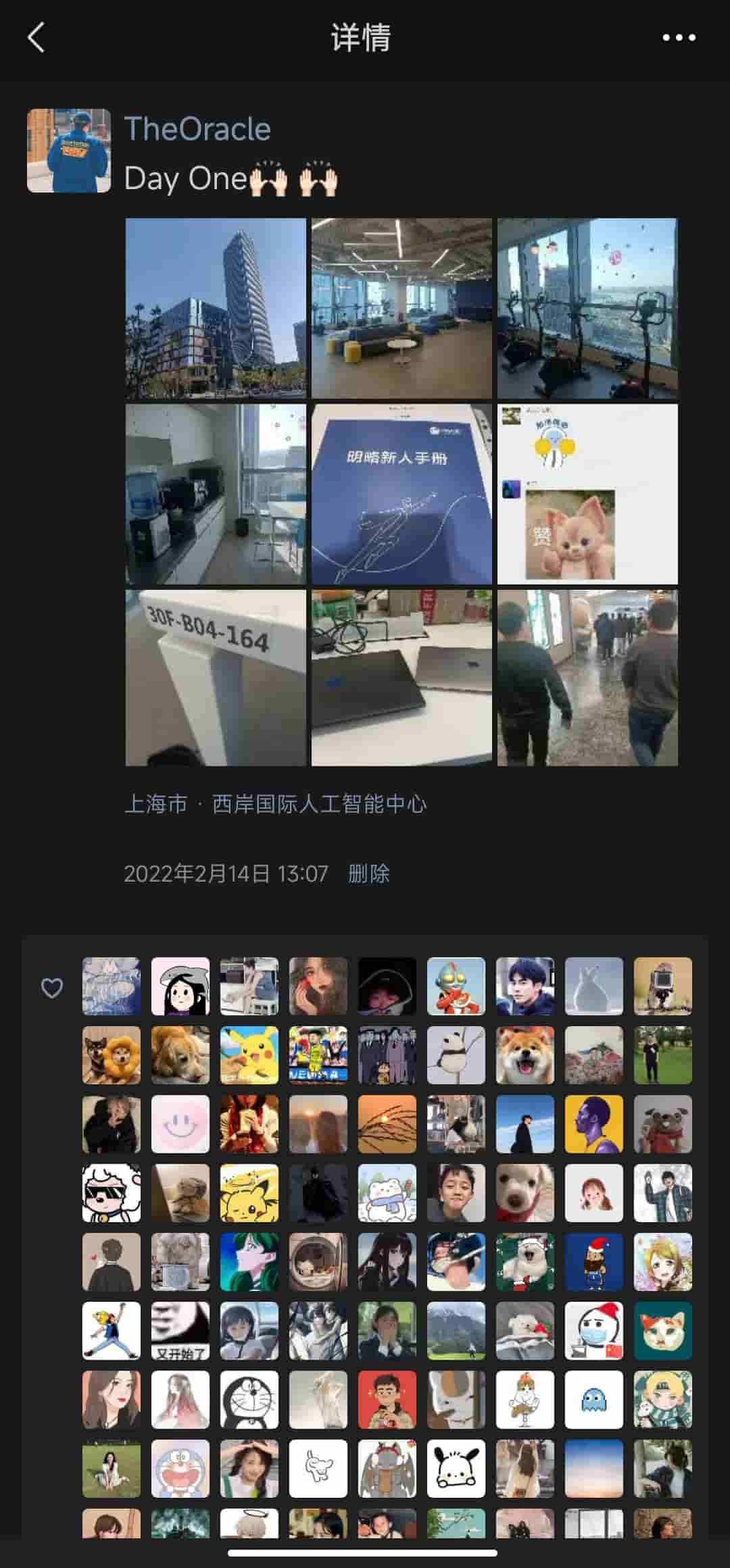Open the three-dot overflow menu
730x1568 pixels.
point(679,38)
